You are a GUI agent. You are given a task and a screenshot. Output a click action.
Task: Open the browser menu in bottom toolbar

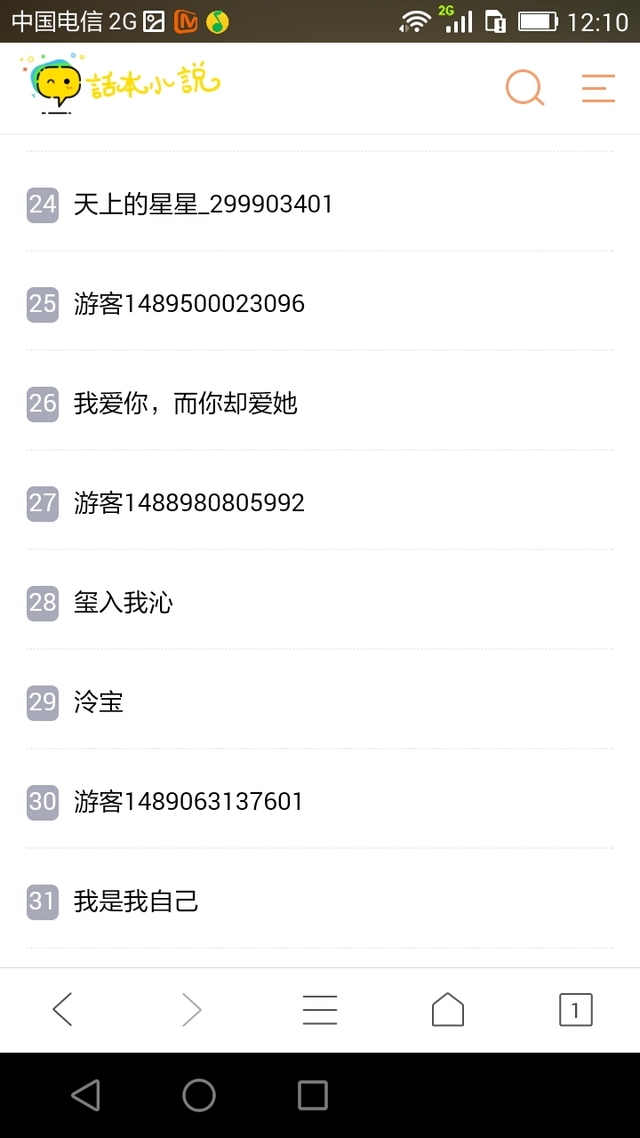pyautogui.click(x=320, y=1010)
